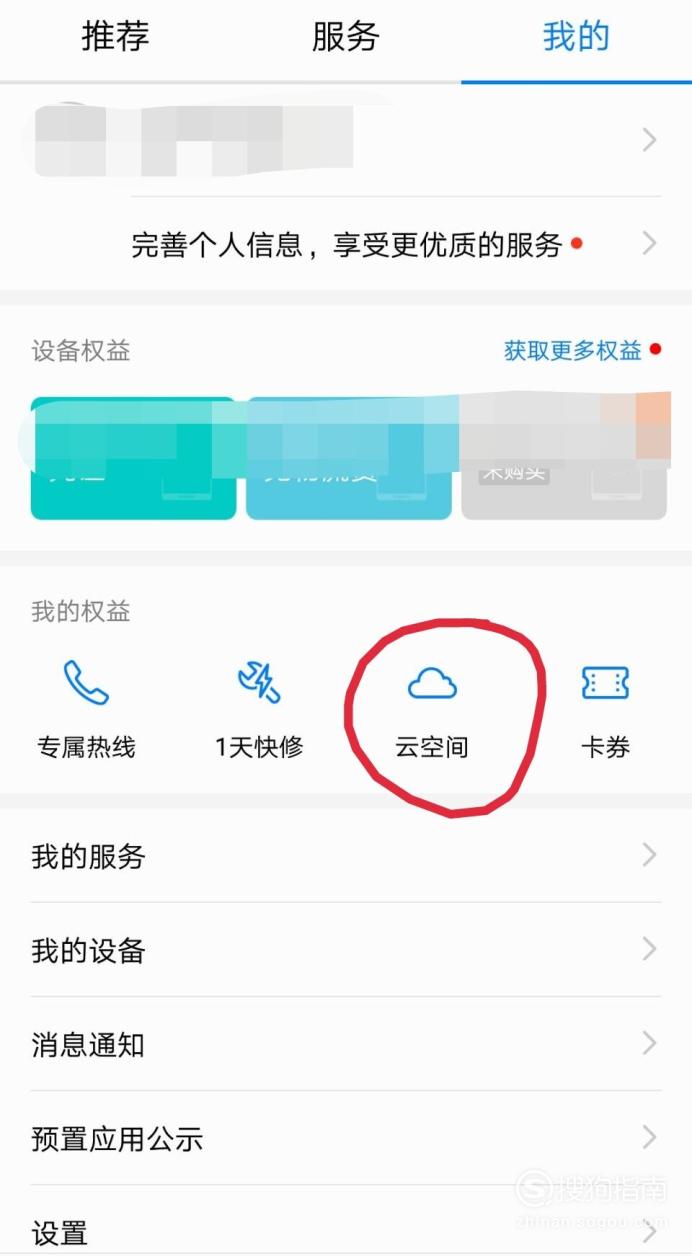Switch to the 服务 tab

coord(346,38)
